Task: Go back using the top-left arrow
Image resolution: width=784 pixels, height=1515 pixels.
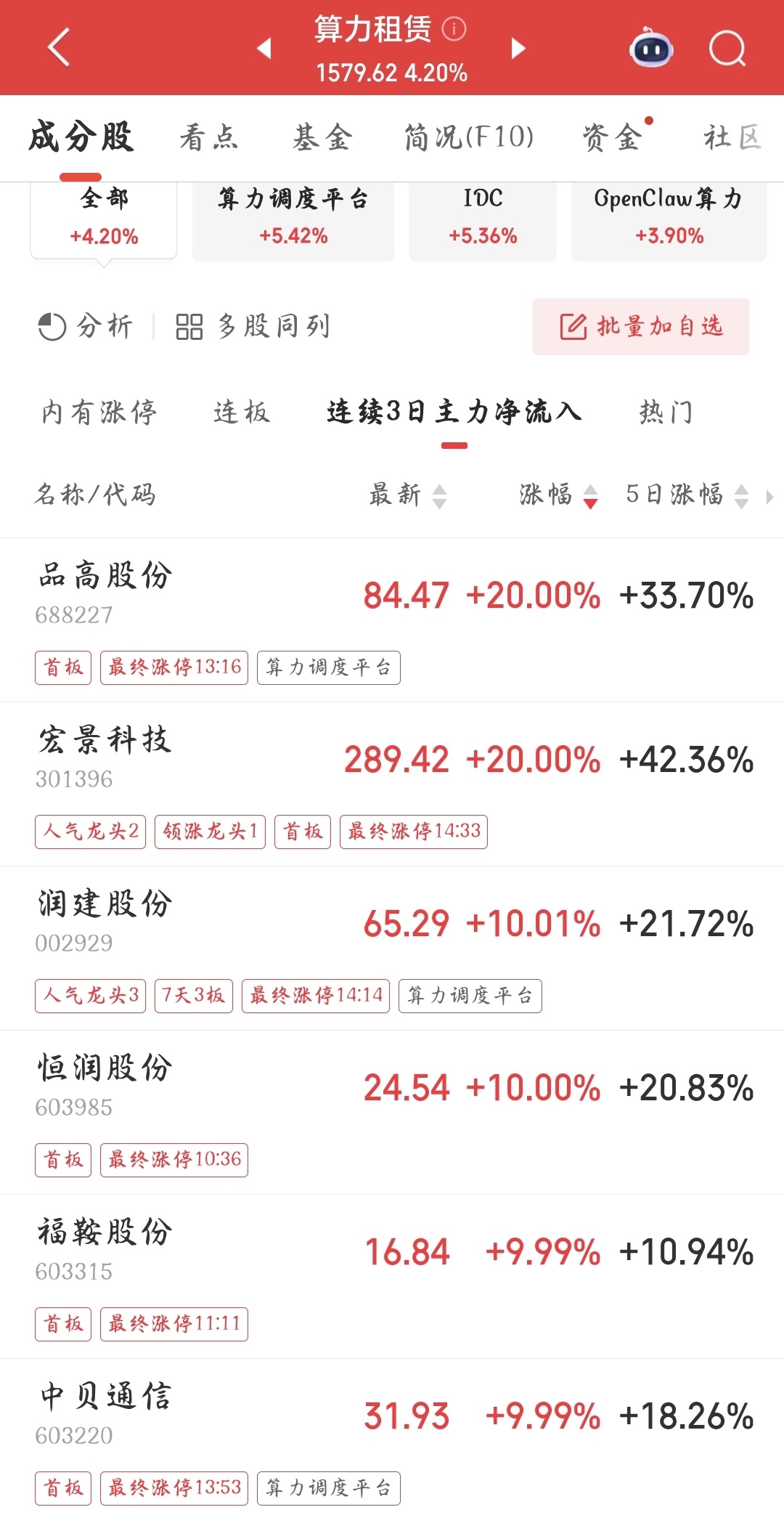Action: tap(58, 47)
